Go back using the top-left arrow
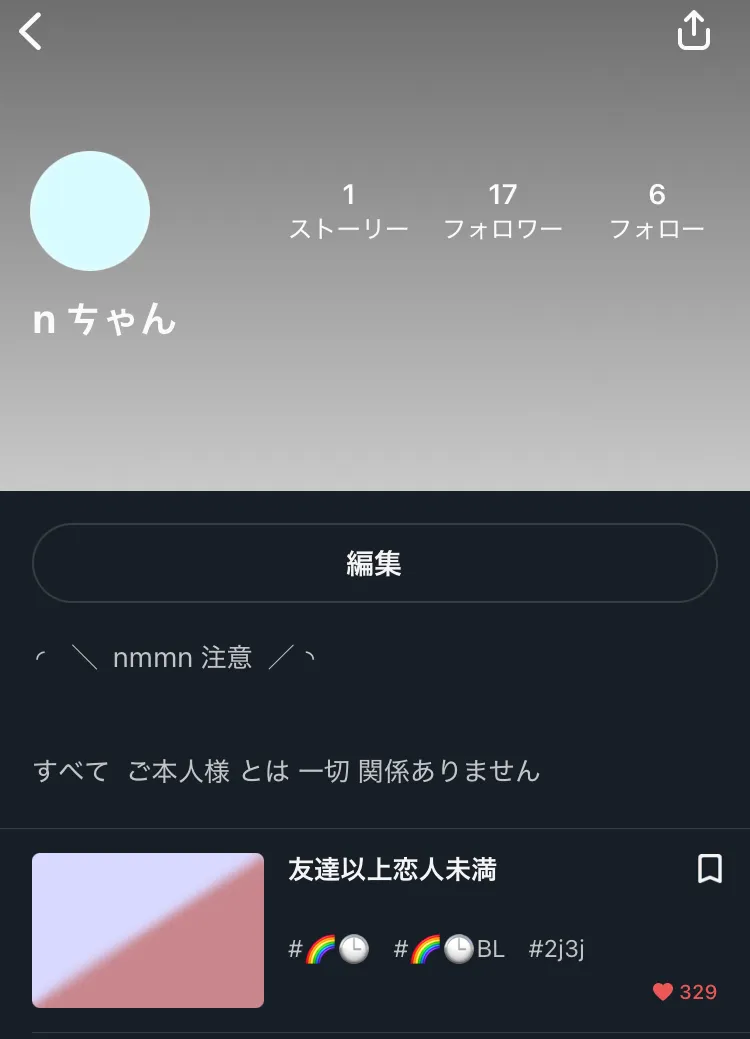This screenshot has width=750, height=1039. 30,31
